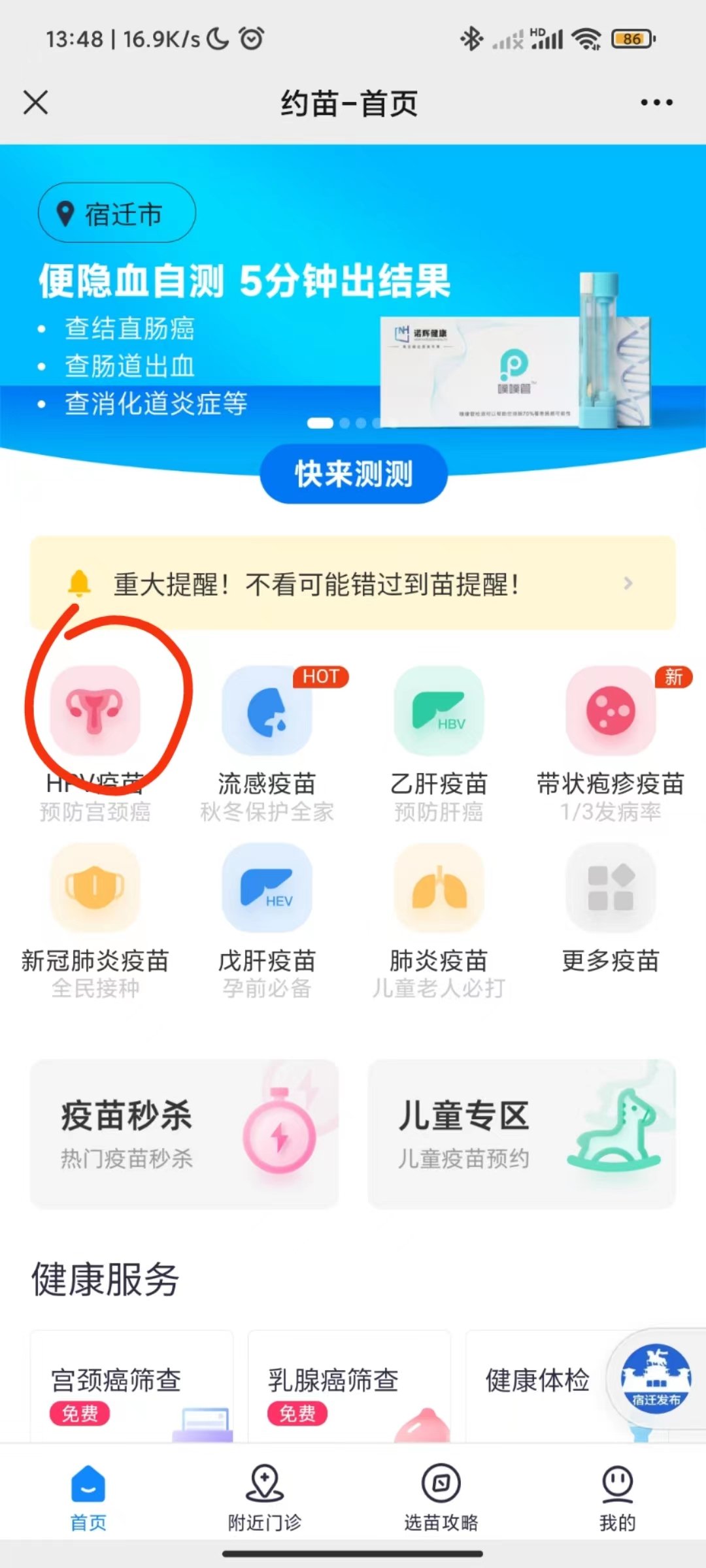The height and width of the screenshot is (1568, 706).
Task: Open free 乳腺癌筛查 service
Action: 349,1388
